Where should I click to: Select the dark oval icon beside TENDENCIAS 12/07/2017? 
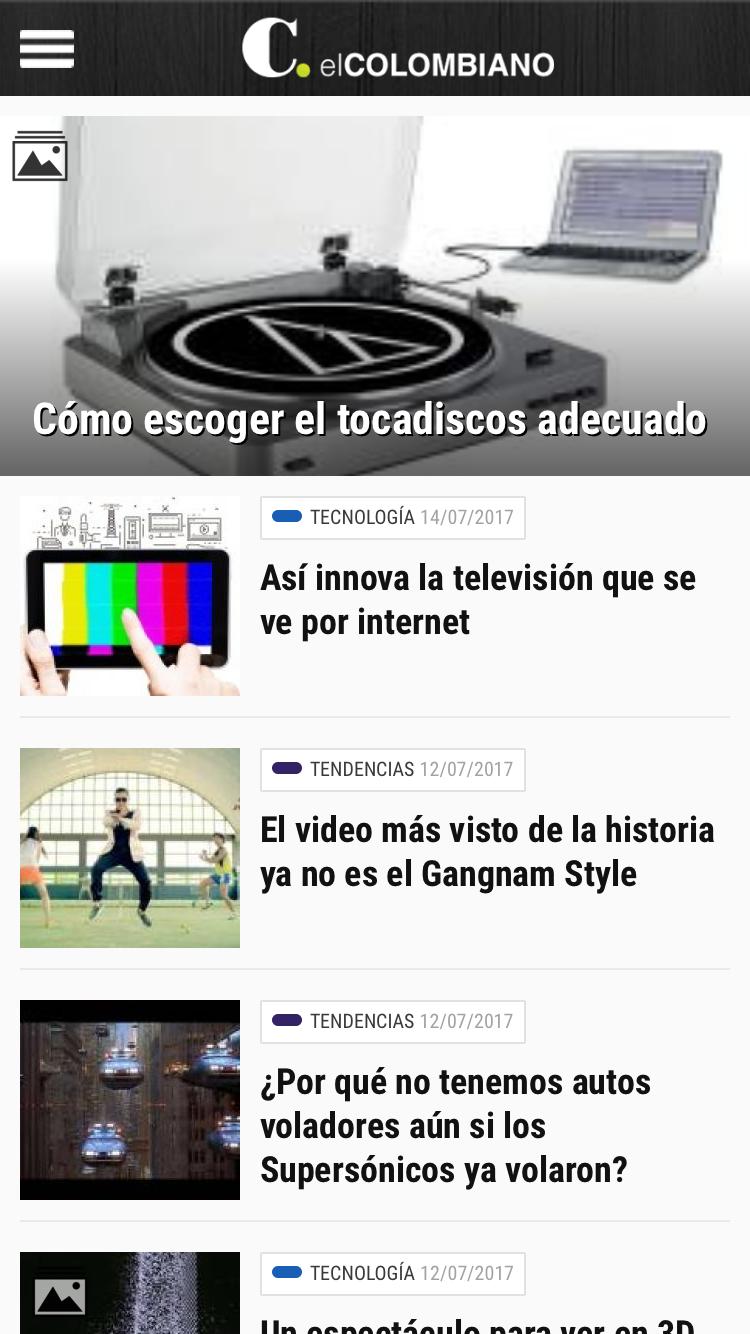click(x=288, y=769)
